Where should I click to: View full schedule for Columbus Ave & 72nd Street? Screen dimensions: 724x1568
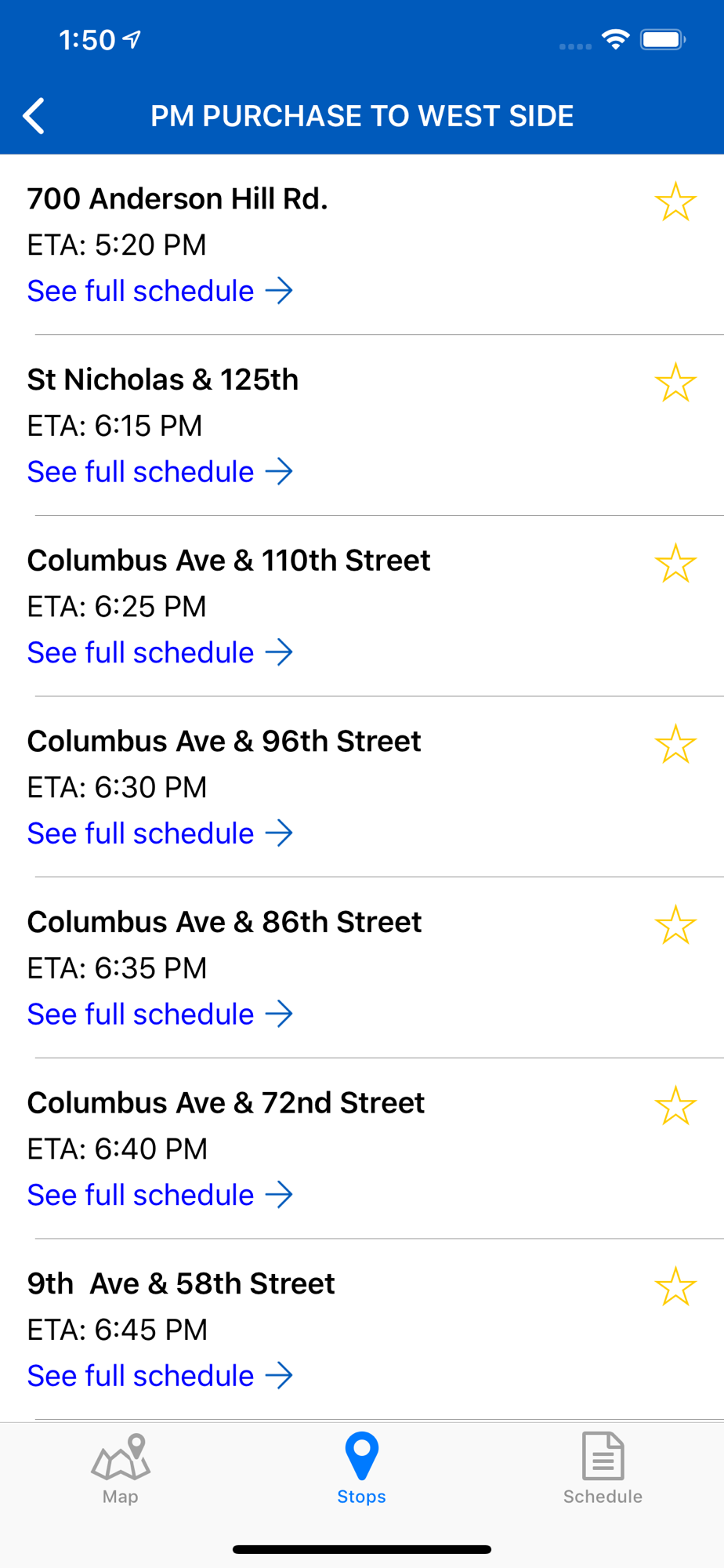(x=160, y=1195)
